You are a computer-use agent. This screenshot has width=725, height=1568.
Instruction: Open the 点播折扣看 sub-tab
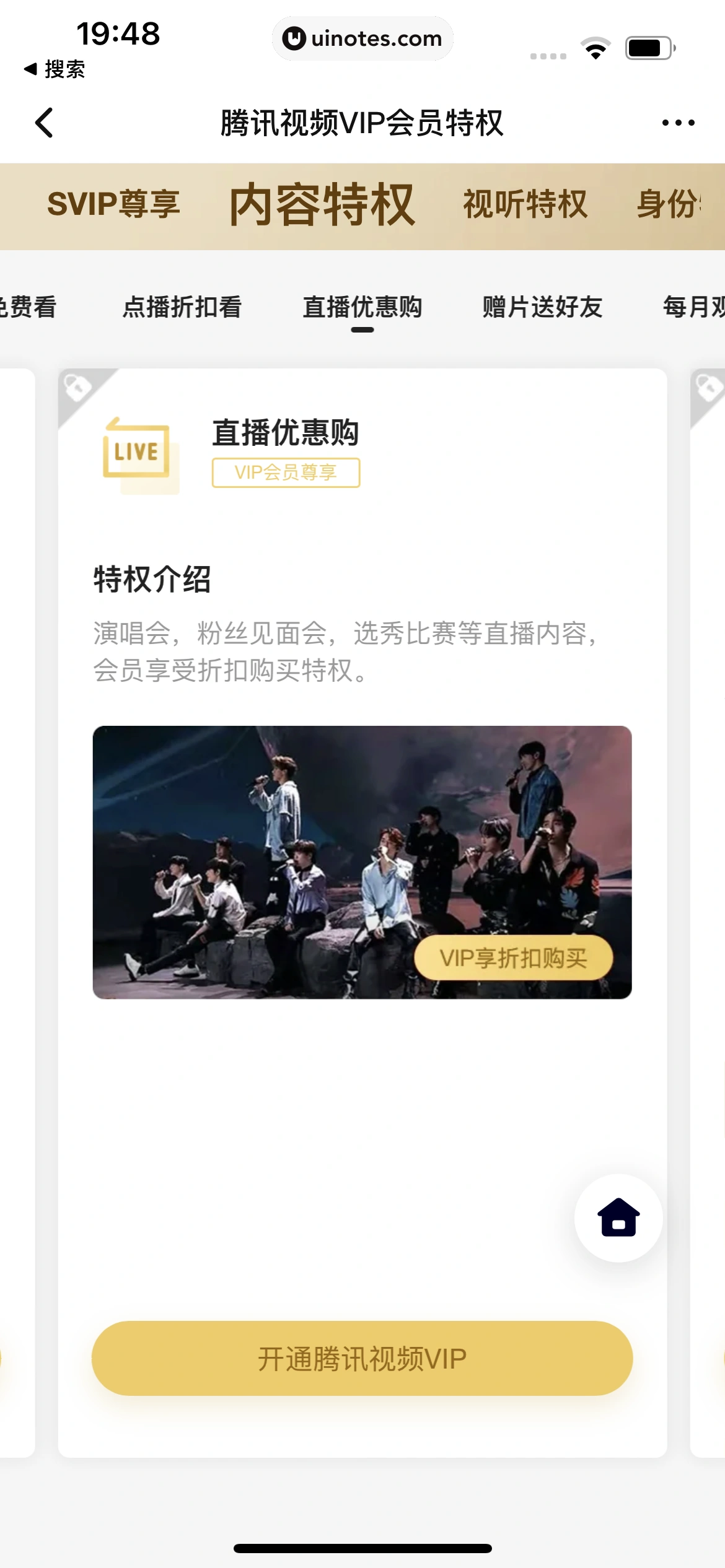[x=182, y=307]
